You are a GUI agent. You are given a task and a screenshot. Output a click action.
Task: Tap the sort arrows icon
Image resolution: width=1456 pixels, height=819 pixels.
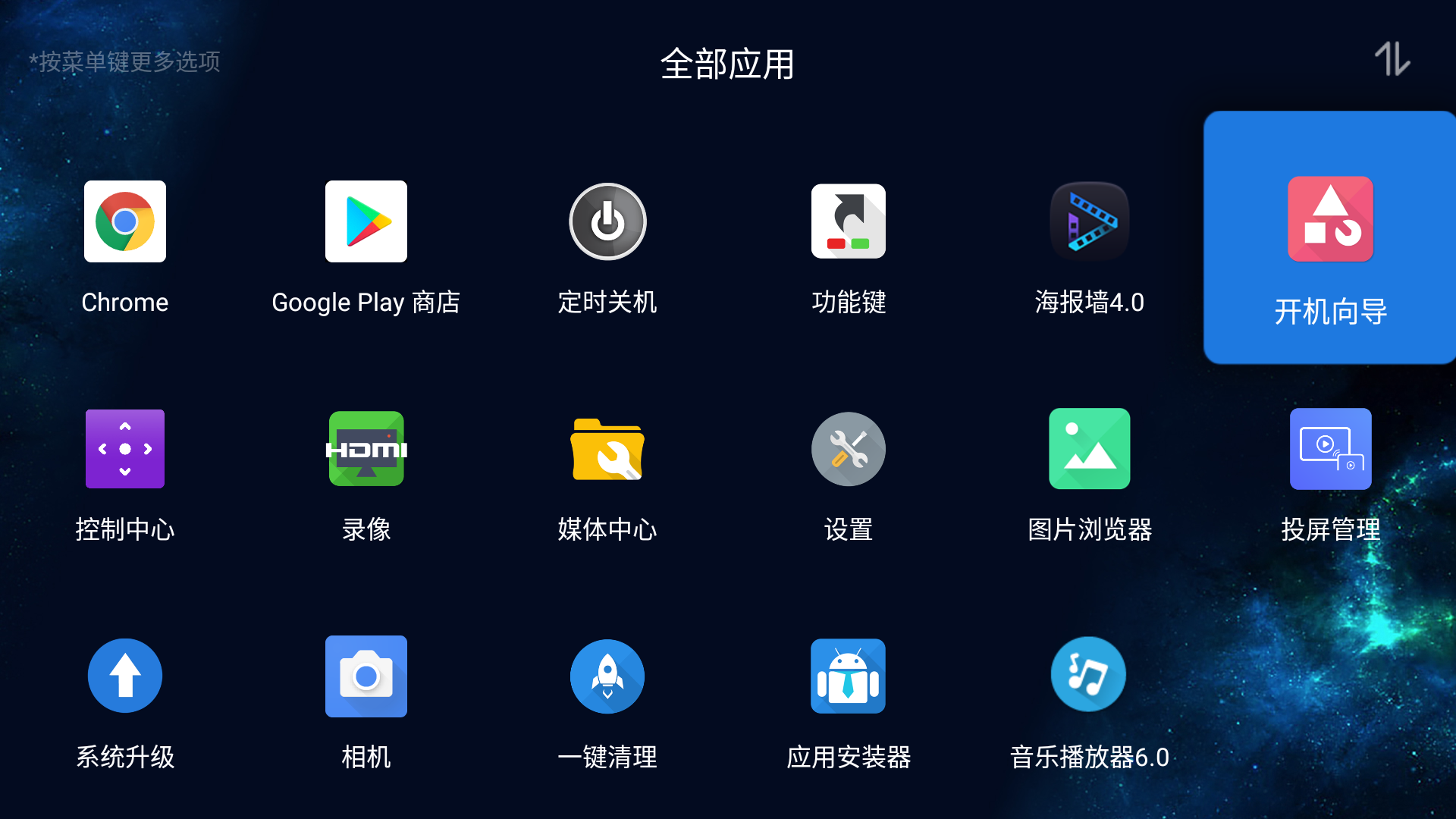(x=1392, y=59)
